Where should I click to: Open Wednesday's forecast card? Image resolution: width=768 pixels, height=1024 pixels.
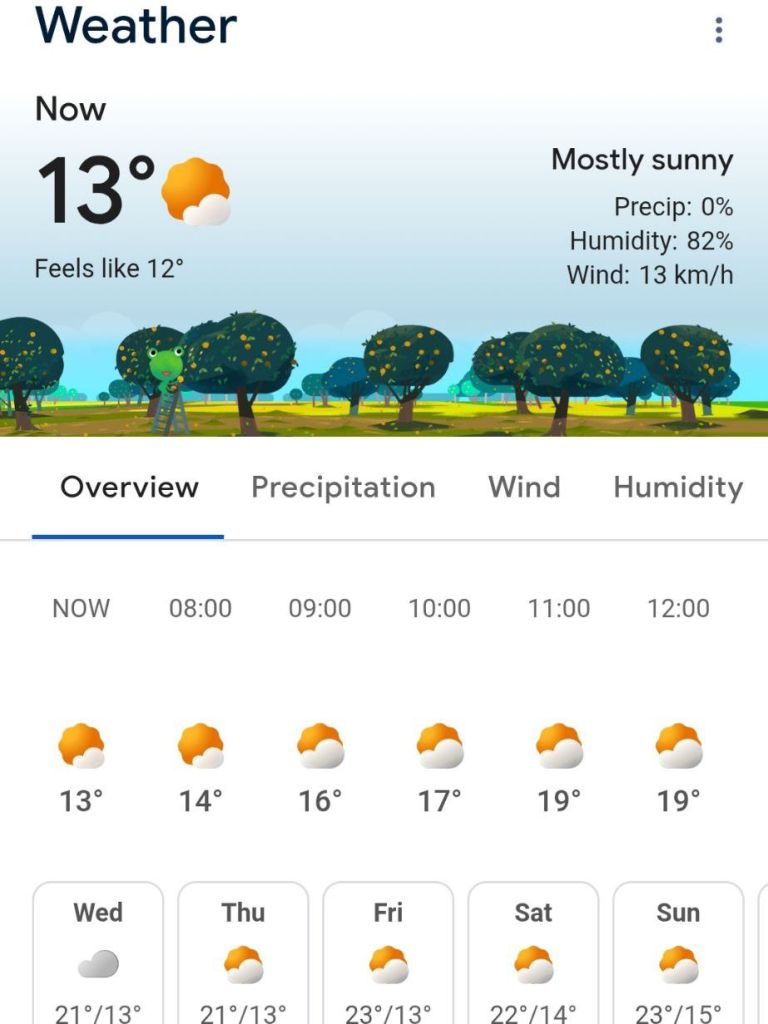[98, 955]
